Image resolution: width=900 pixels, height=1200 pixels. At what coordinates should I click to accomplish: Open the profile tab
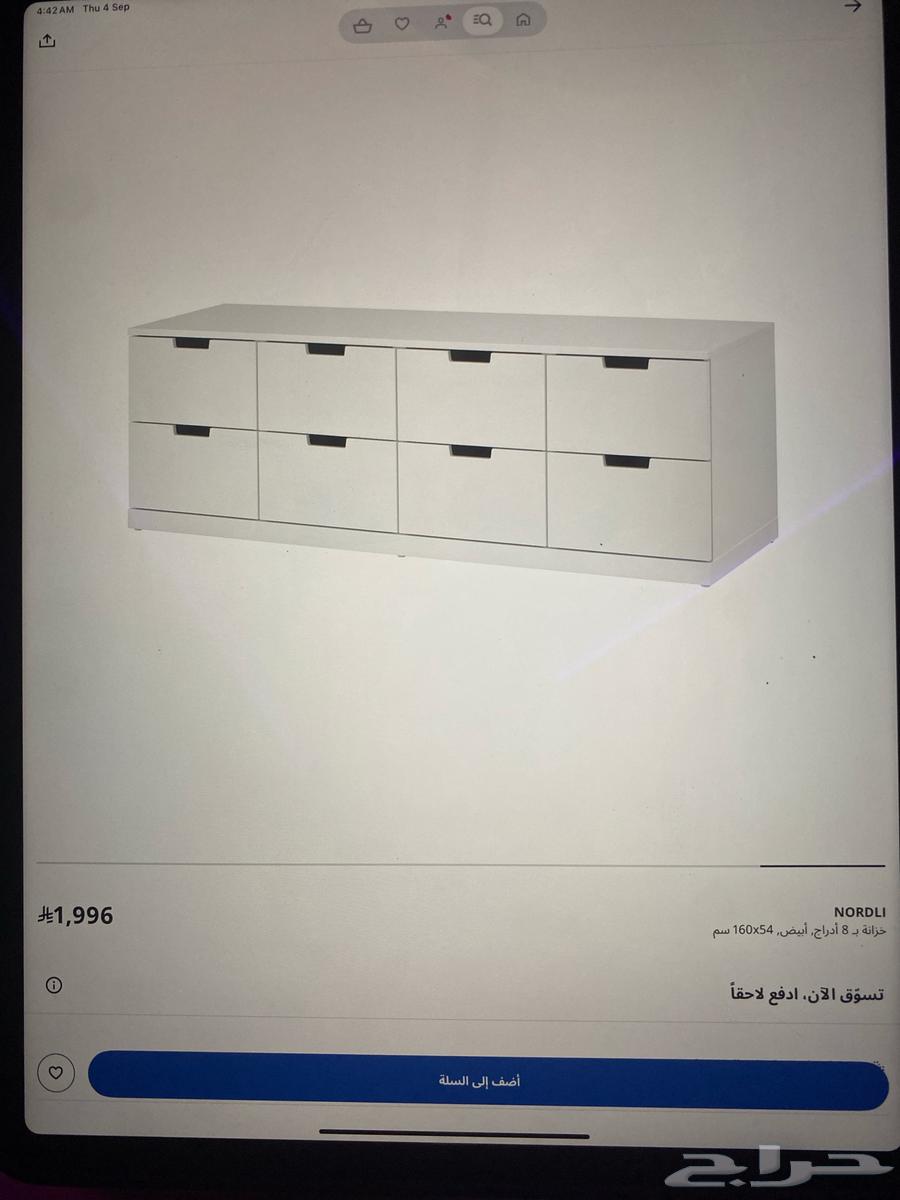pyautogui.click(x=442, y=22)
